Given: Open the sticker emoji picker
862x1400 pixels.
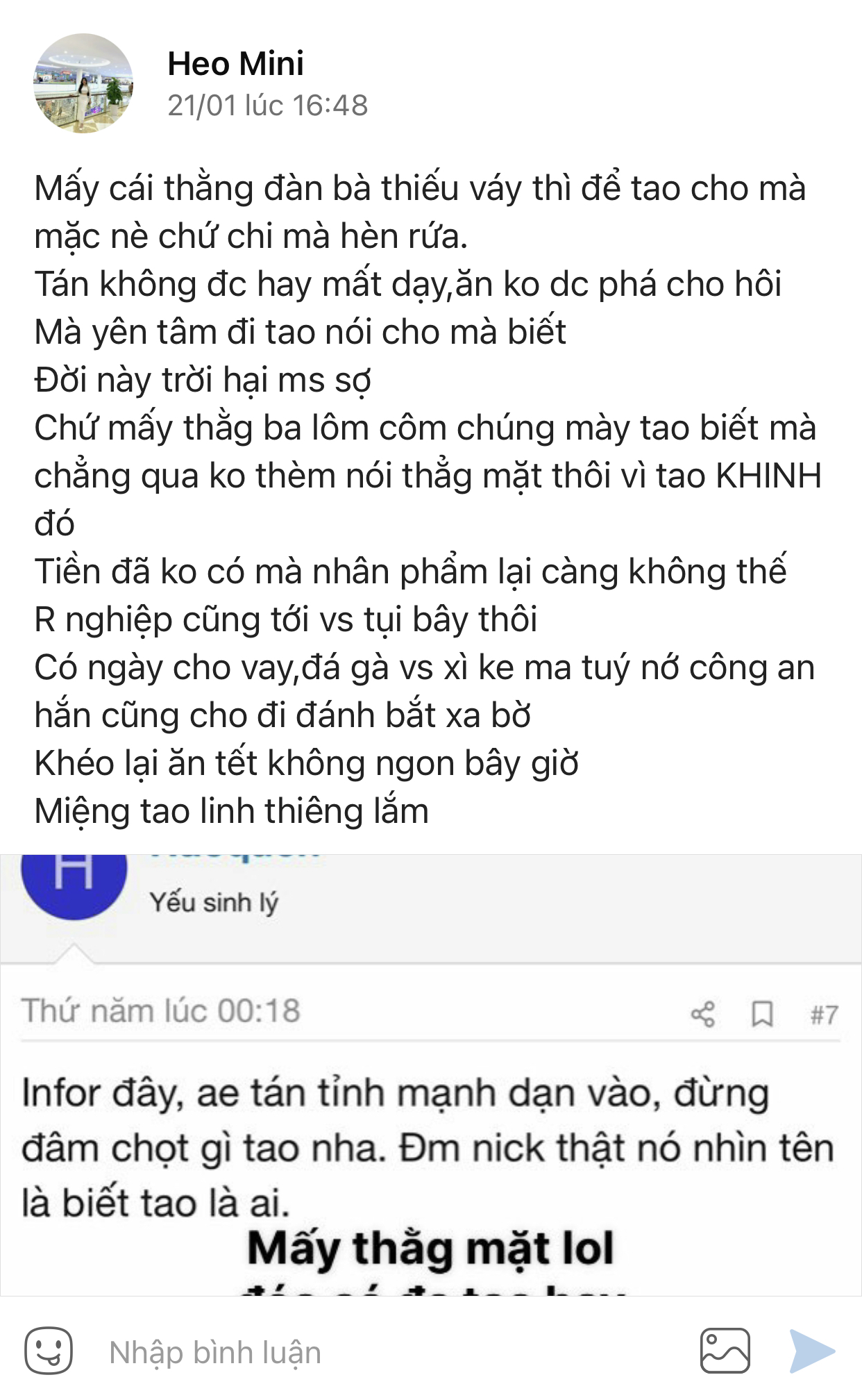Looking at the screenshot, I should [x=49, y=1351].
